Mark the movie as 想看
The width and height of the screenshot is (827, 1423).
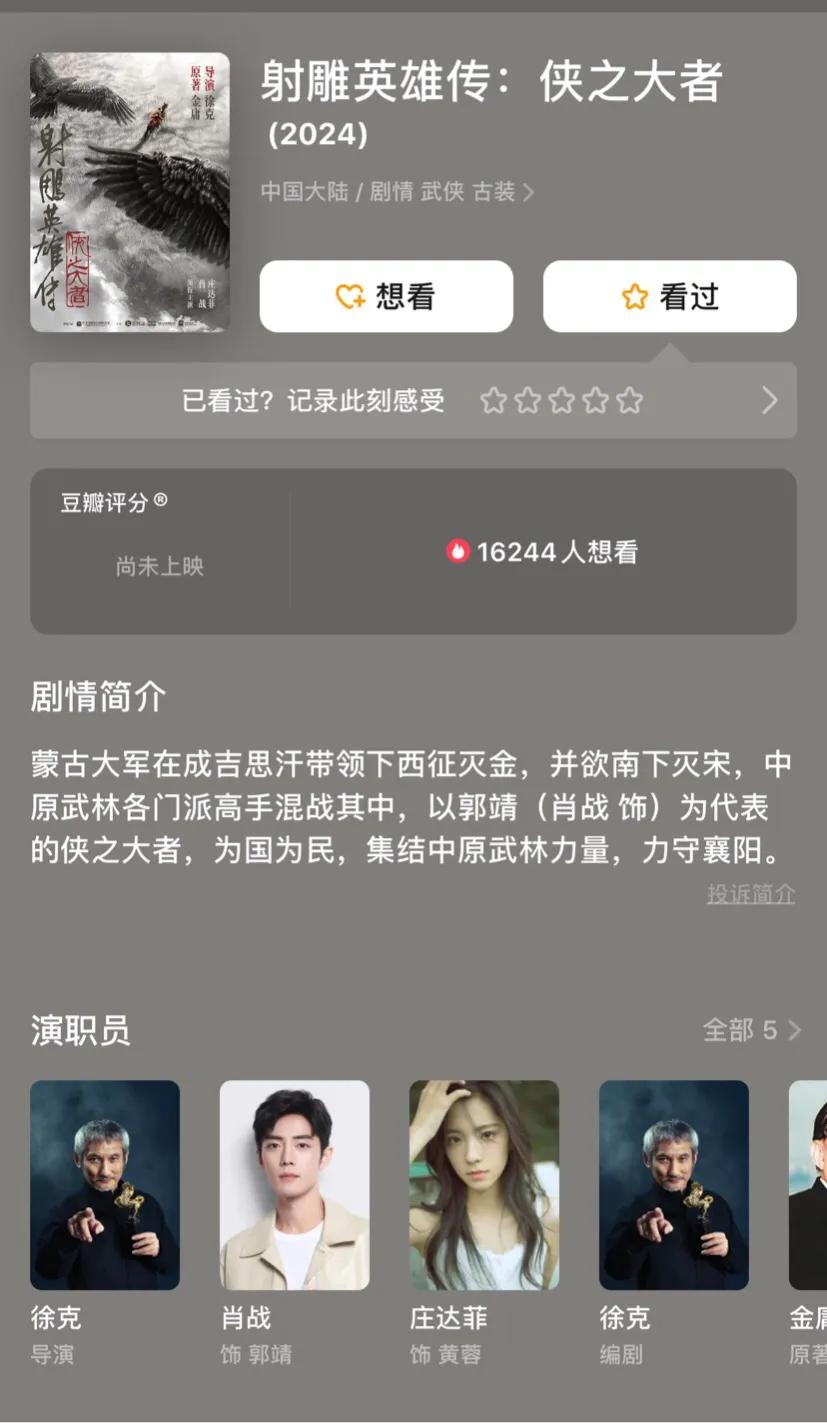(x=385, y=295)
